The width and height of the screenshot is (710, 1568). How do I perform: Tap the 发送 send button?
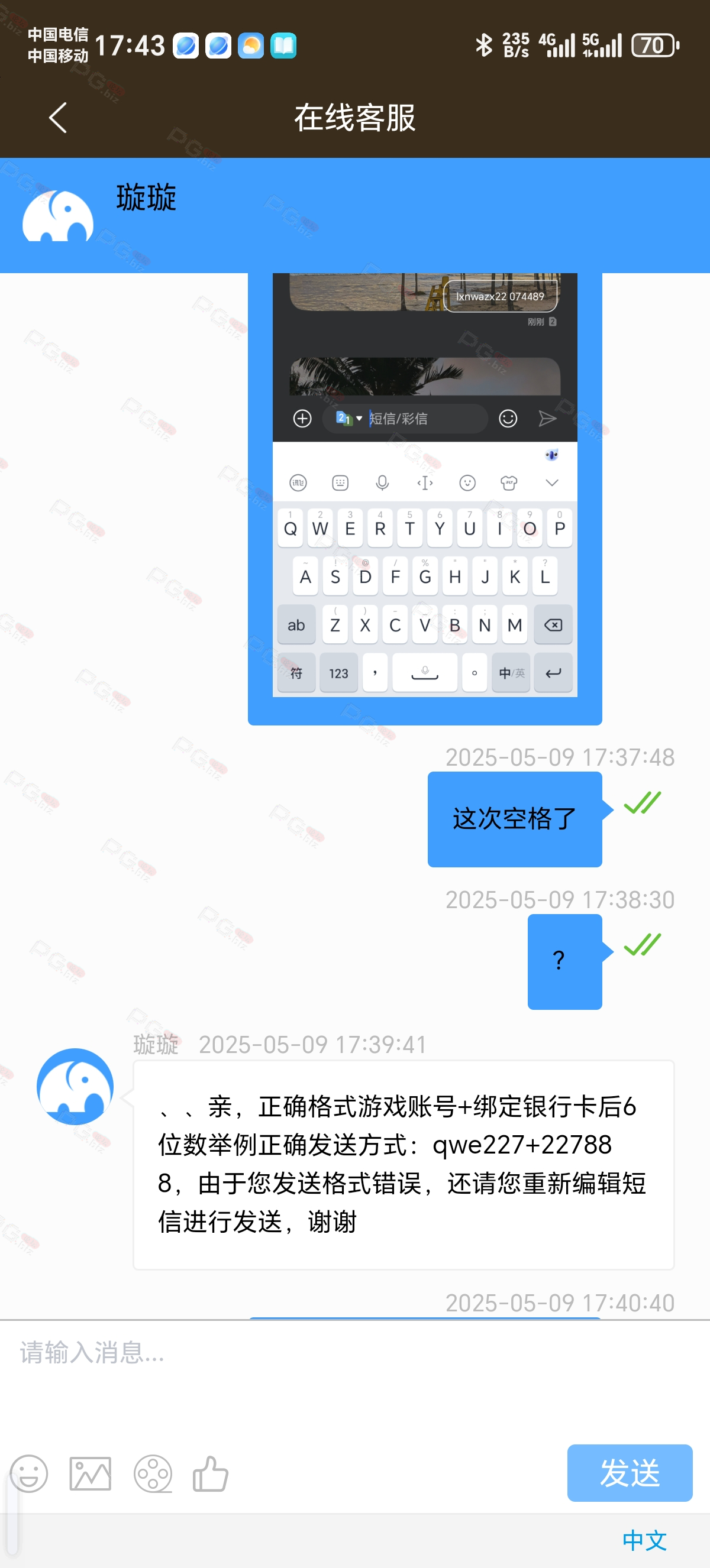[x=629, y=1472]
